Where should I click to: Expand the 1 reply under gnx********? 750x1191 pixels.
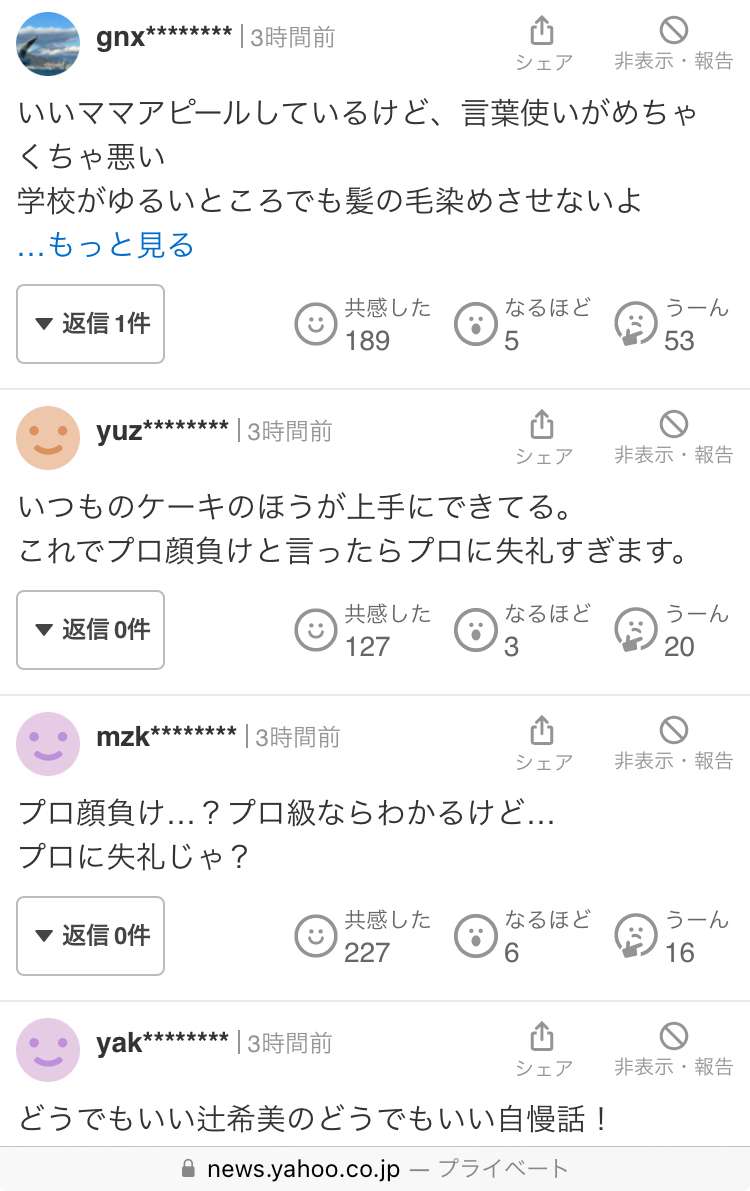click(91, 323)
